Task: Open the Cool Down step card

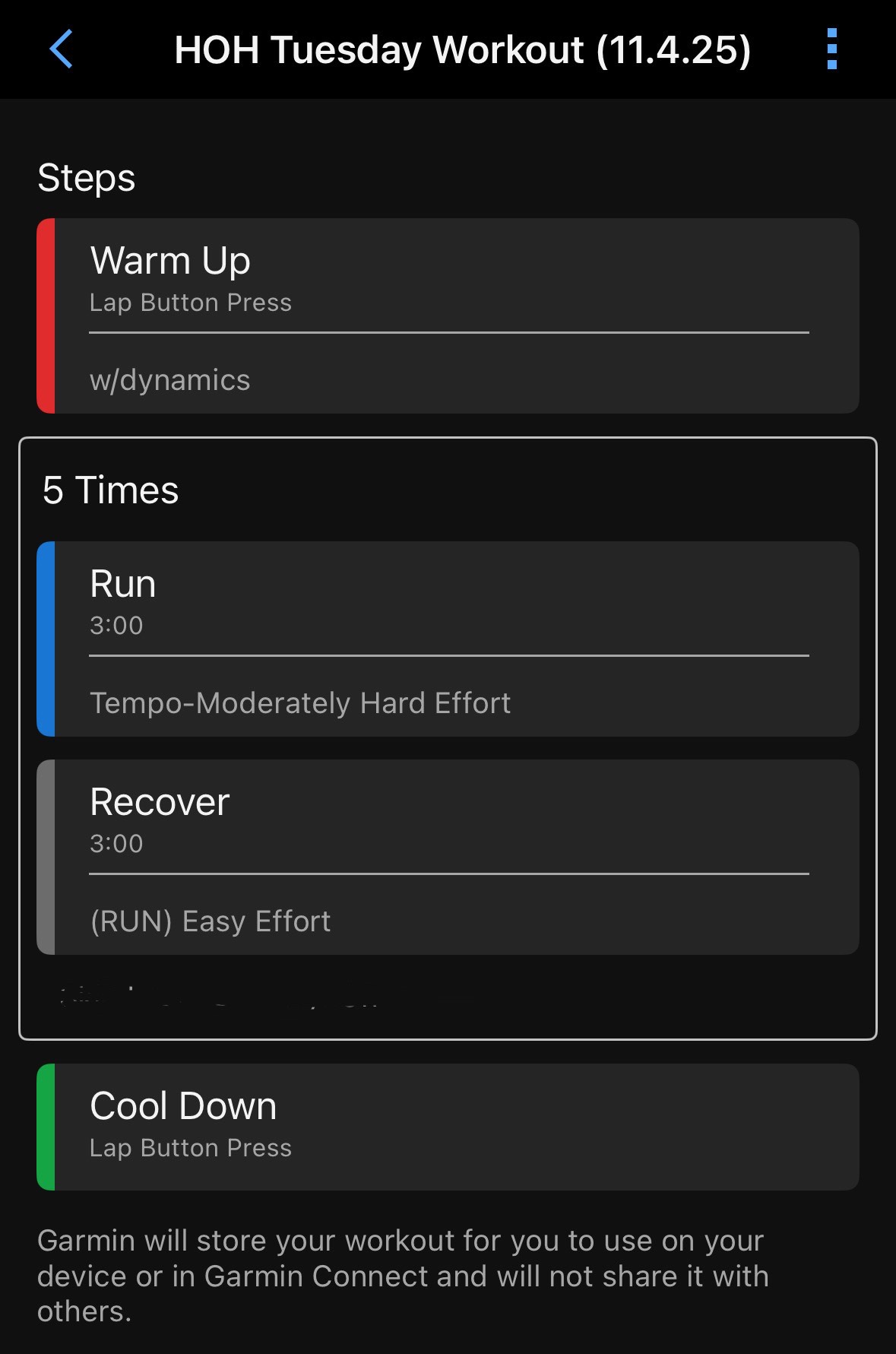Action: (448, 1127)
